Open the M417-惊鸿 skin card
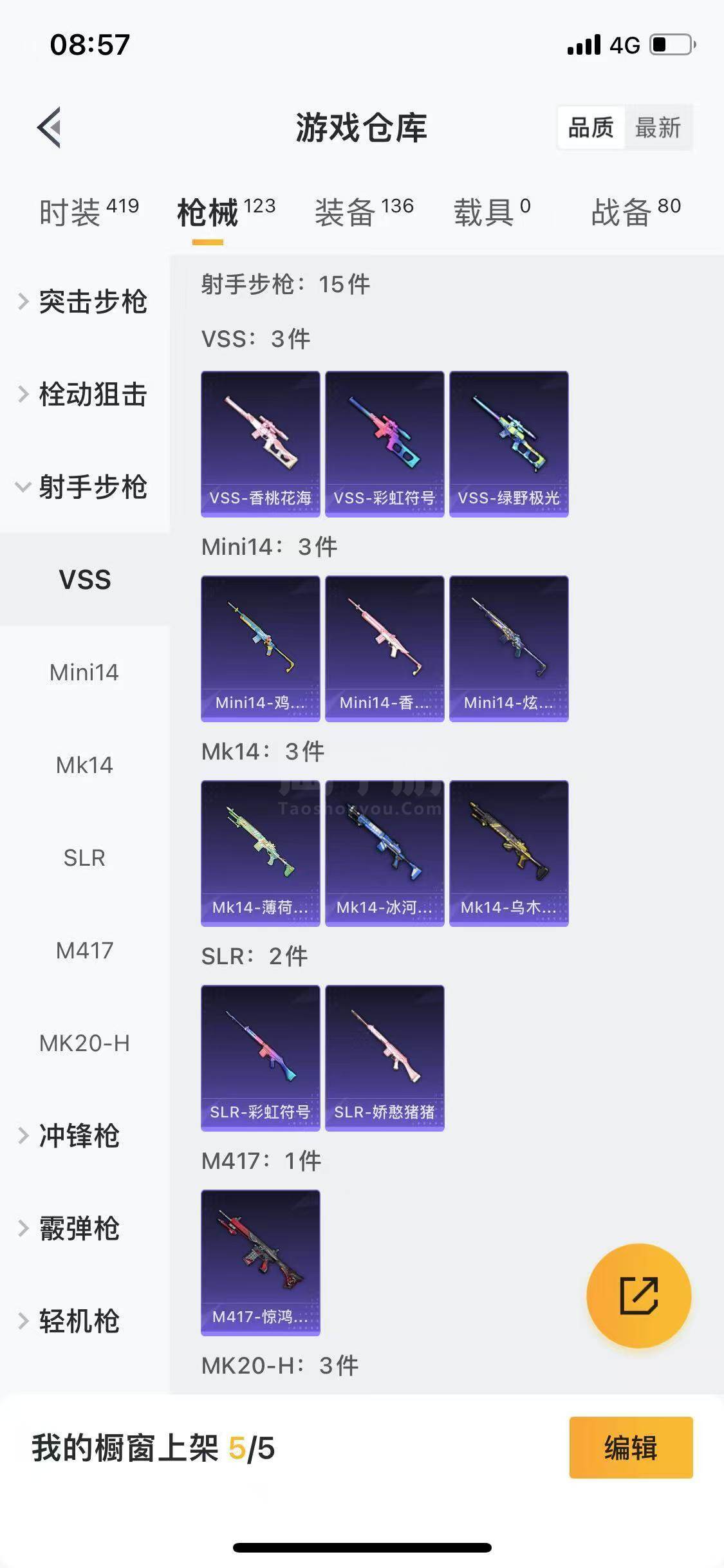Screen dimensions: 724x1568 260,1262
